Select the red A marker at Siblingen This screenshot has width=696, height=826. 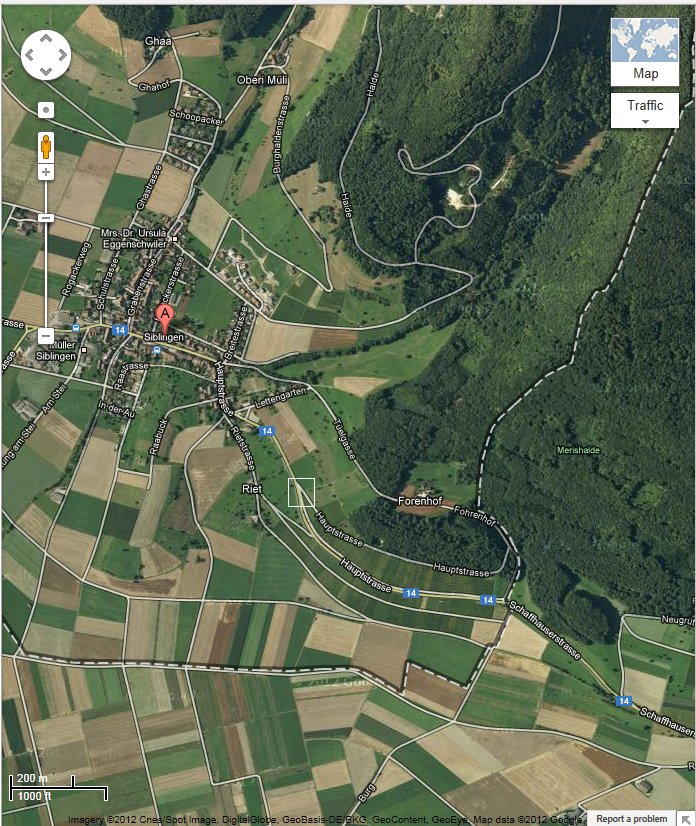[167, 319]
